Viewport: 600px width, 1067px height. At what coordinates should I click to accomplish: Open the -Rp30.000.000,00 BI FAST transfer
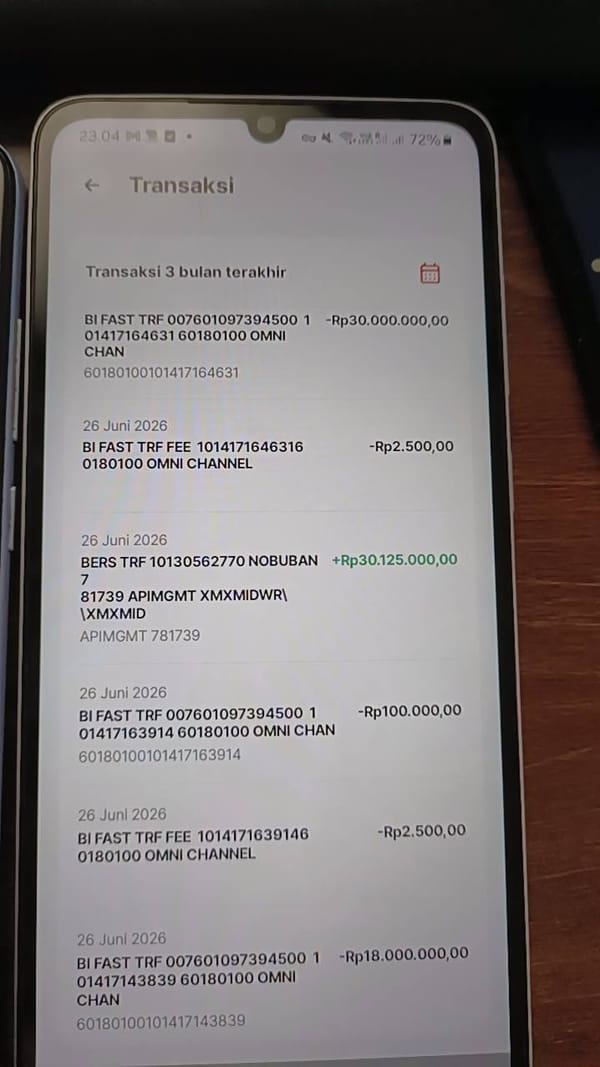pyautogui.click(x=266, y=346)
